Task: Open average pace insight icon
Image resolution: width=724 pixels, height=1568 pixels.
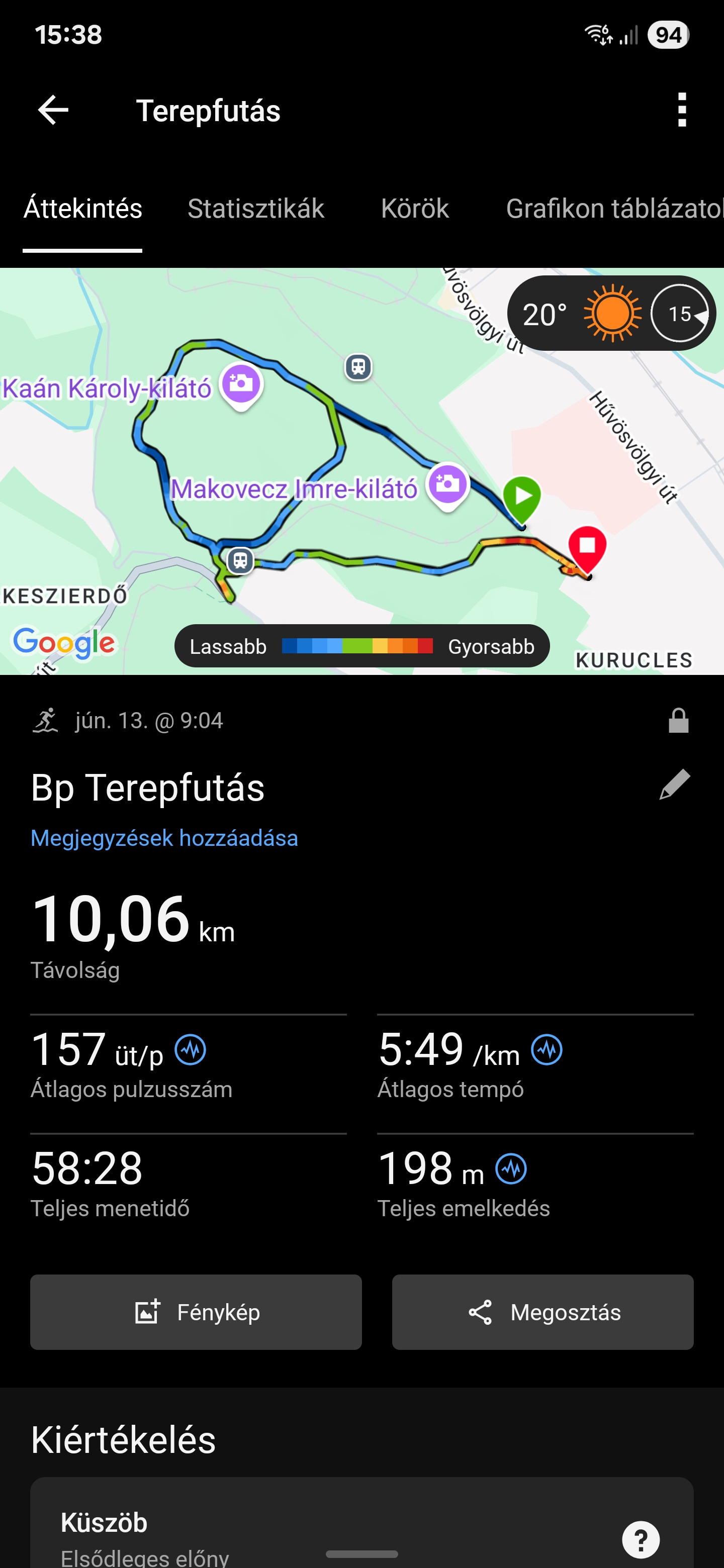Action: coord(547,1050)
